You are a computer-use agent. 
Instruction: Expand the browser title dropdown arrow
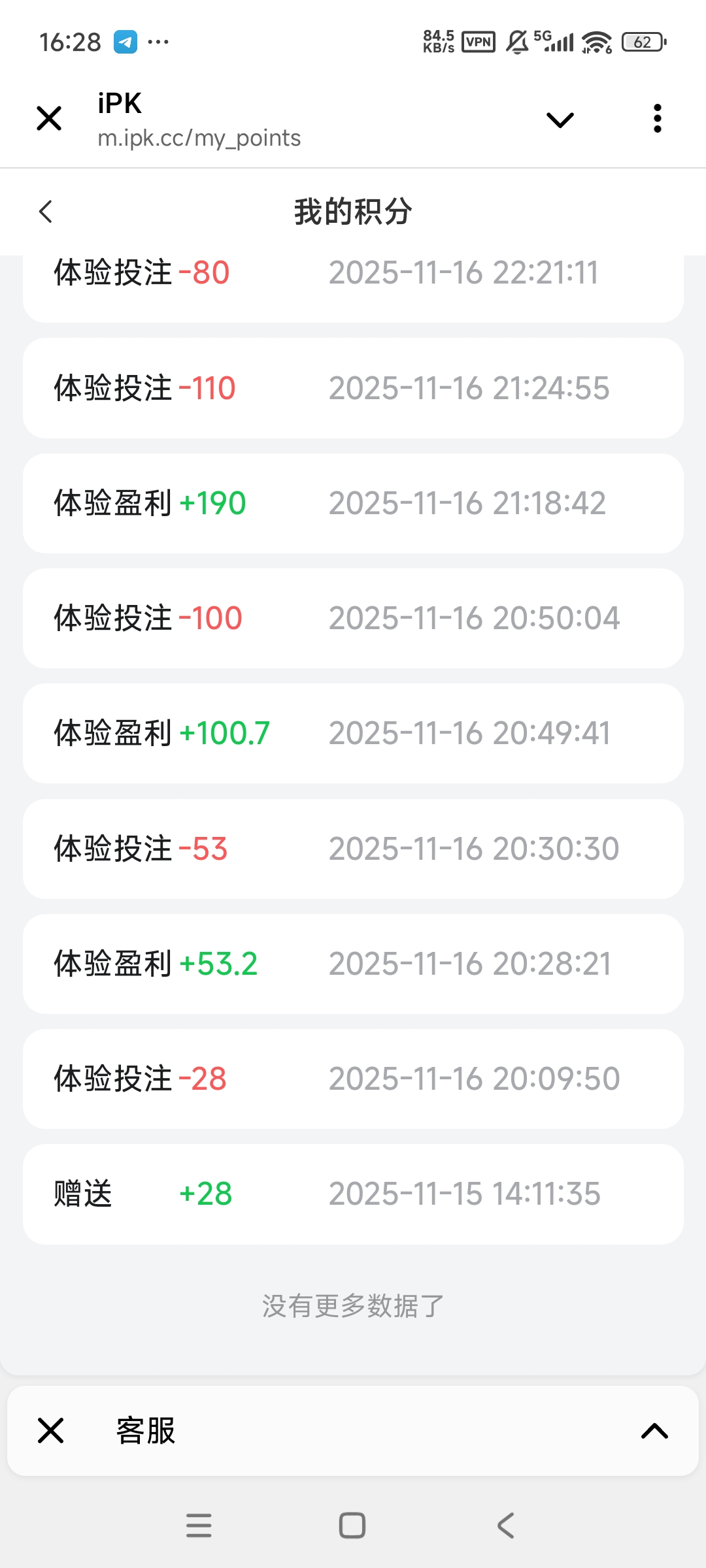point(560,120)
